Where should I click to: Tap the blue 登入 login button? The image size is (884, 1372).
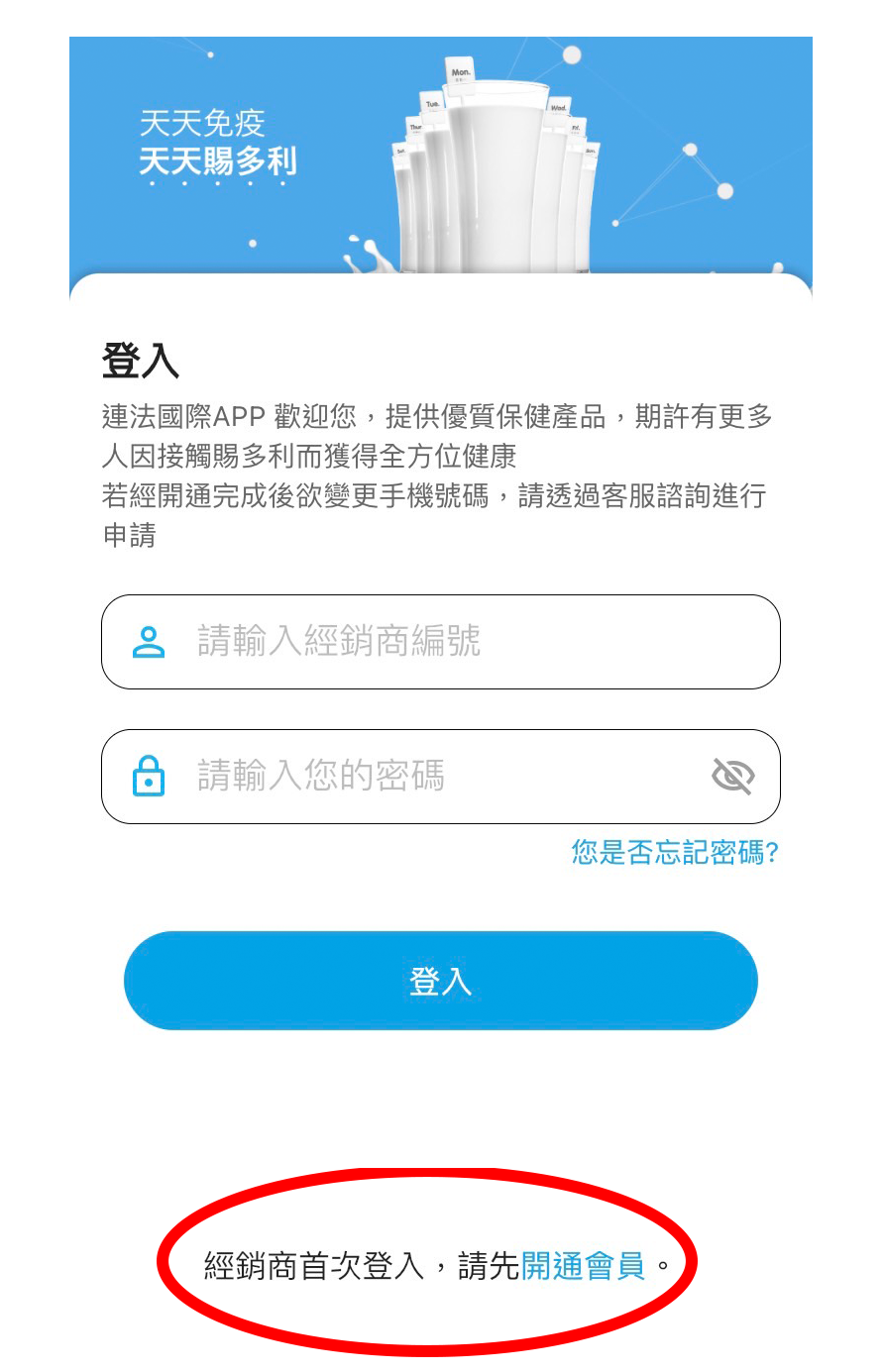[440, 981]
